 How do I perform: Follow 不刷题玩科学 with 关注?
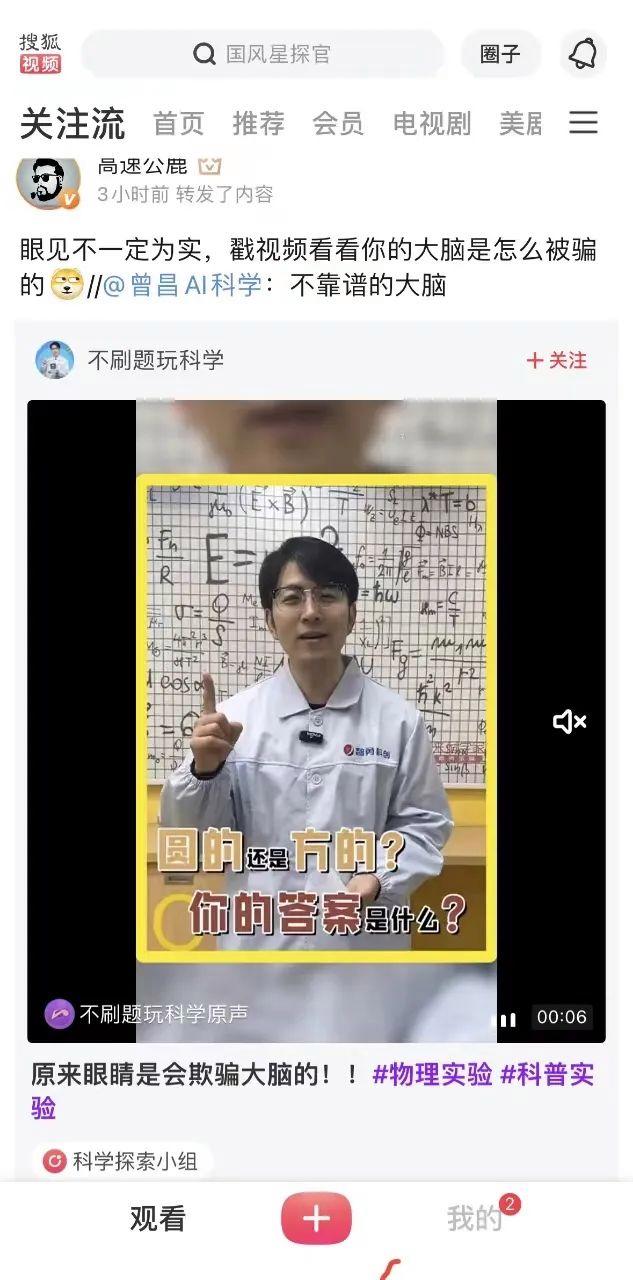pyautogui.click(x=557, y=360)
